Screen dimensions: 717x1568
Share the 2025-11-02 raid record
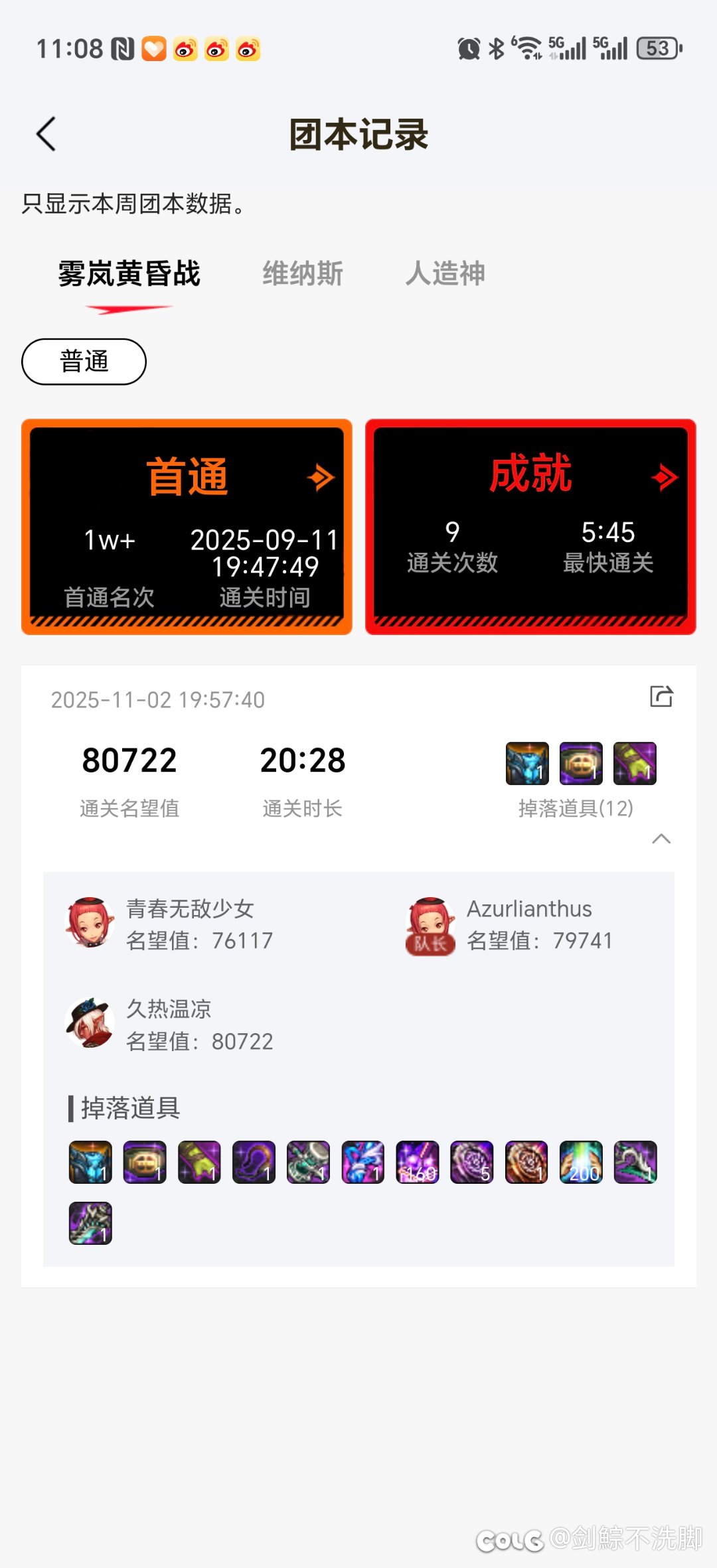click(x=661, y=697)
